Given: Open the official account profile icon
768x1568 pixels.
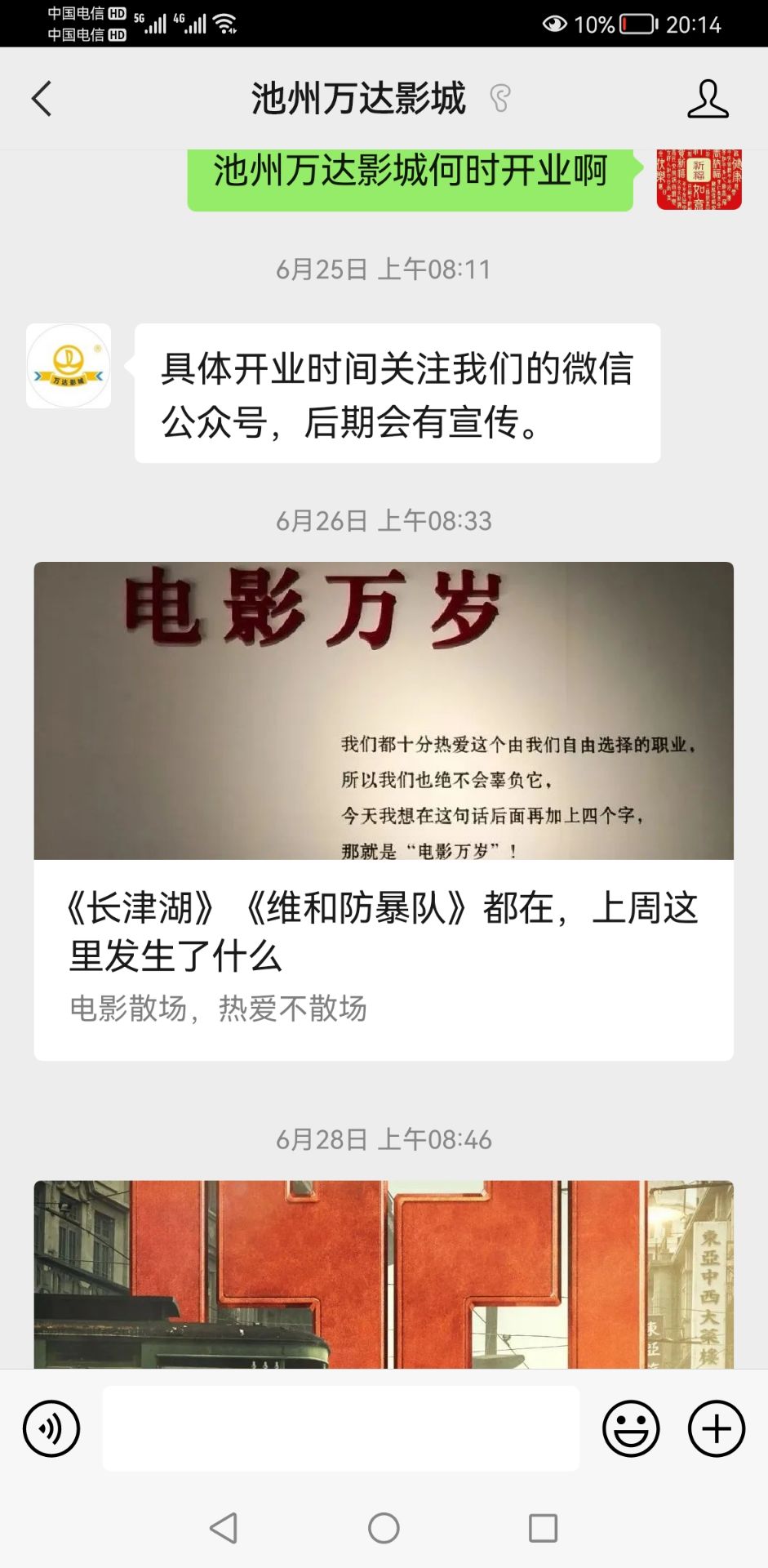Looking at the screenshot, I should click(707, 99).
